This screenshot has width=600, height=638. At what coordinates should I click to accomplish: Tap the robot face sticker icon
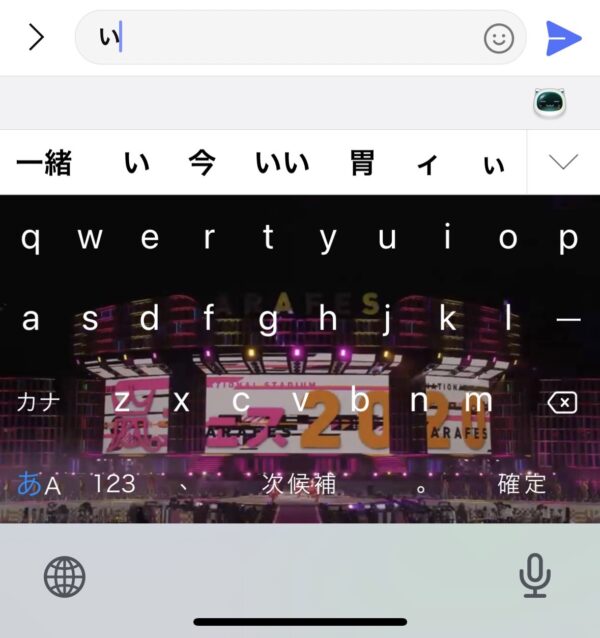549,103
